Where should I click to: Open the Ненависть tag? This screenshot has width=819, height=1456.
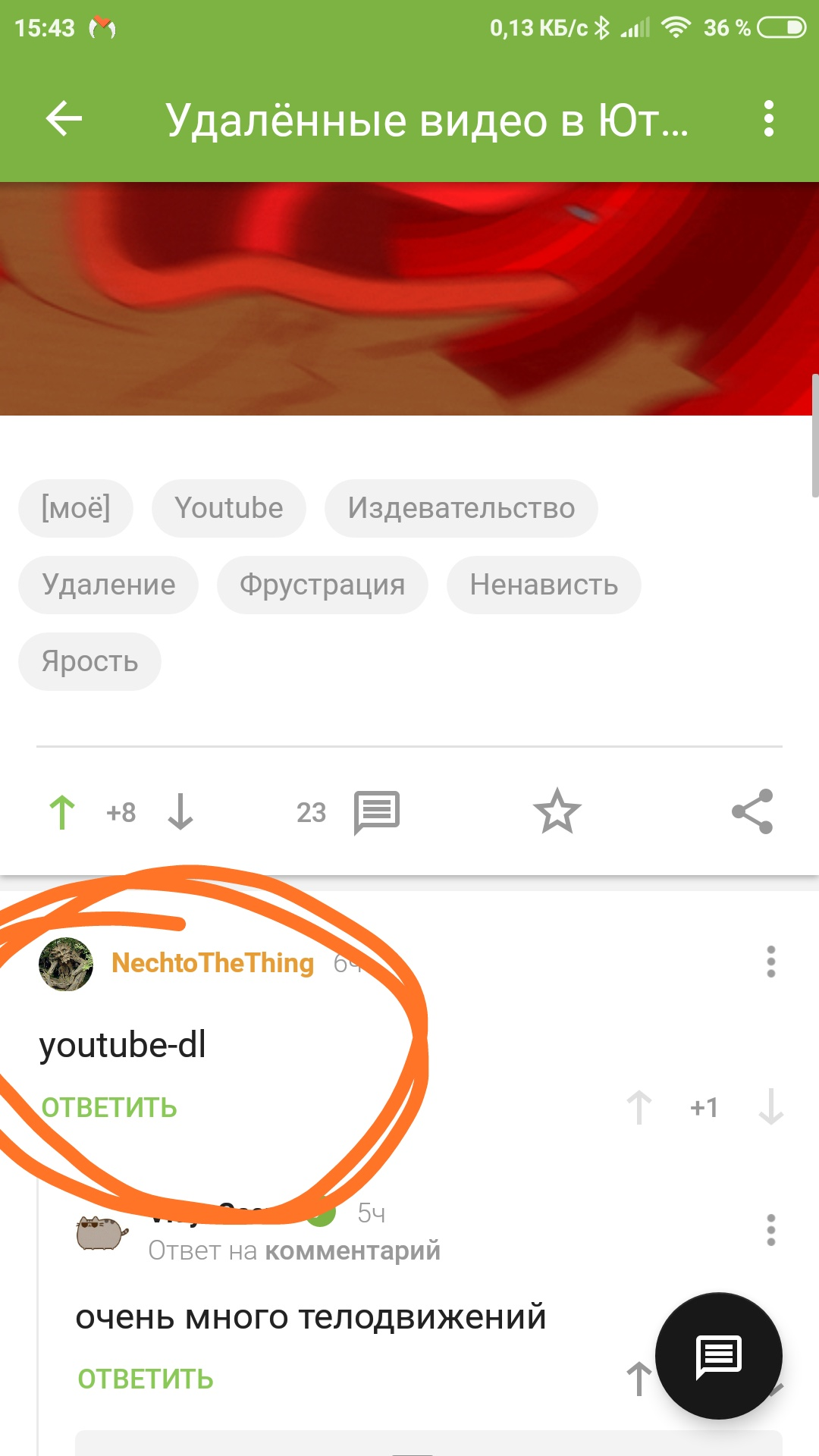pos(544,585)
